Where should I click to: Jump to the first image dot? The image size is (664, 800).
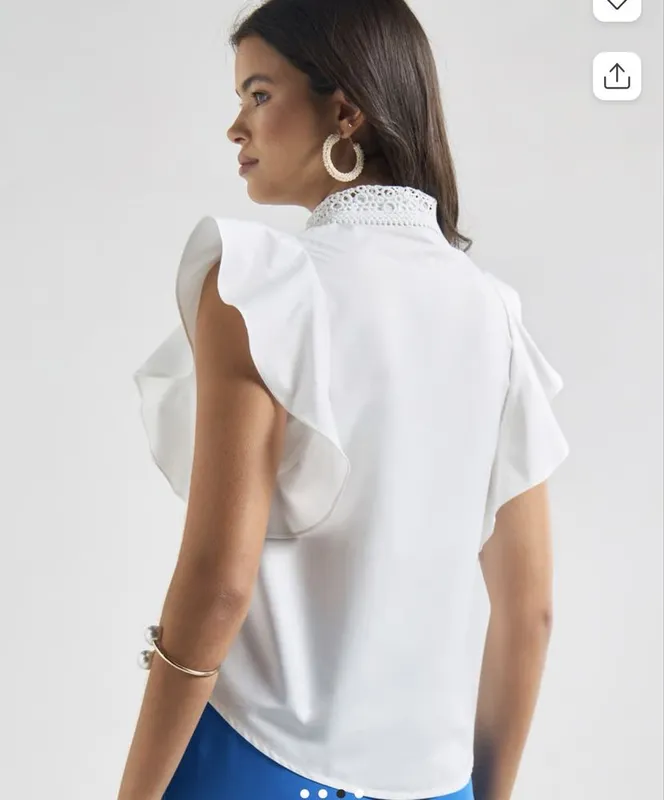tap(305, 793)
